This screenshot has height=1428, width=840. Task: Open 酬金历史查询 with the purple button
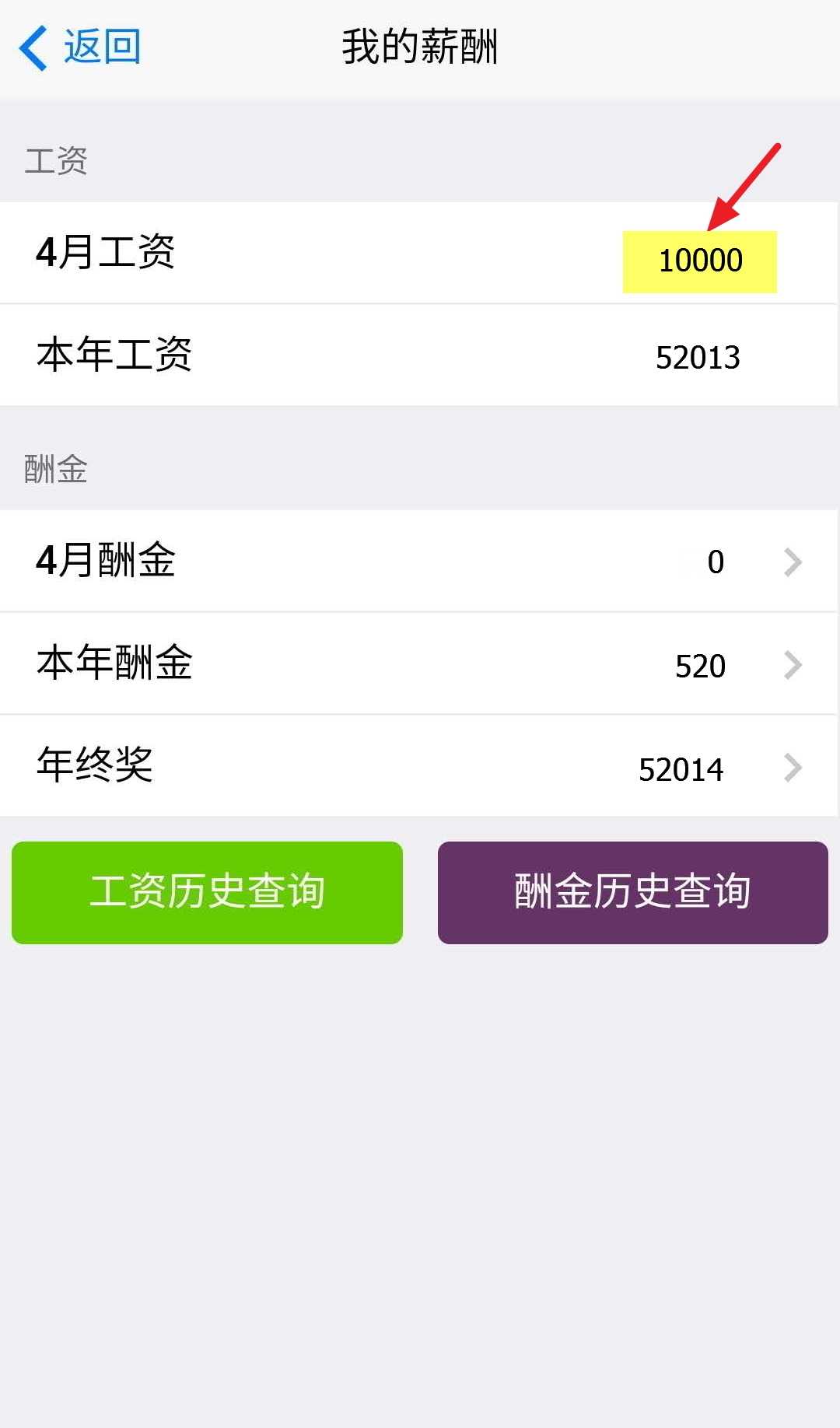click(x=632, y=892)
